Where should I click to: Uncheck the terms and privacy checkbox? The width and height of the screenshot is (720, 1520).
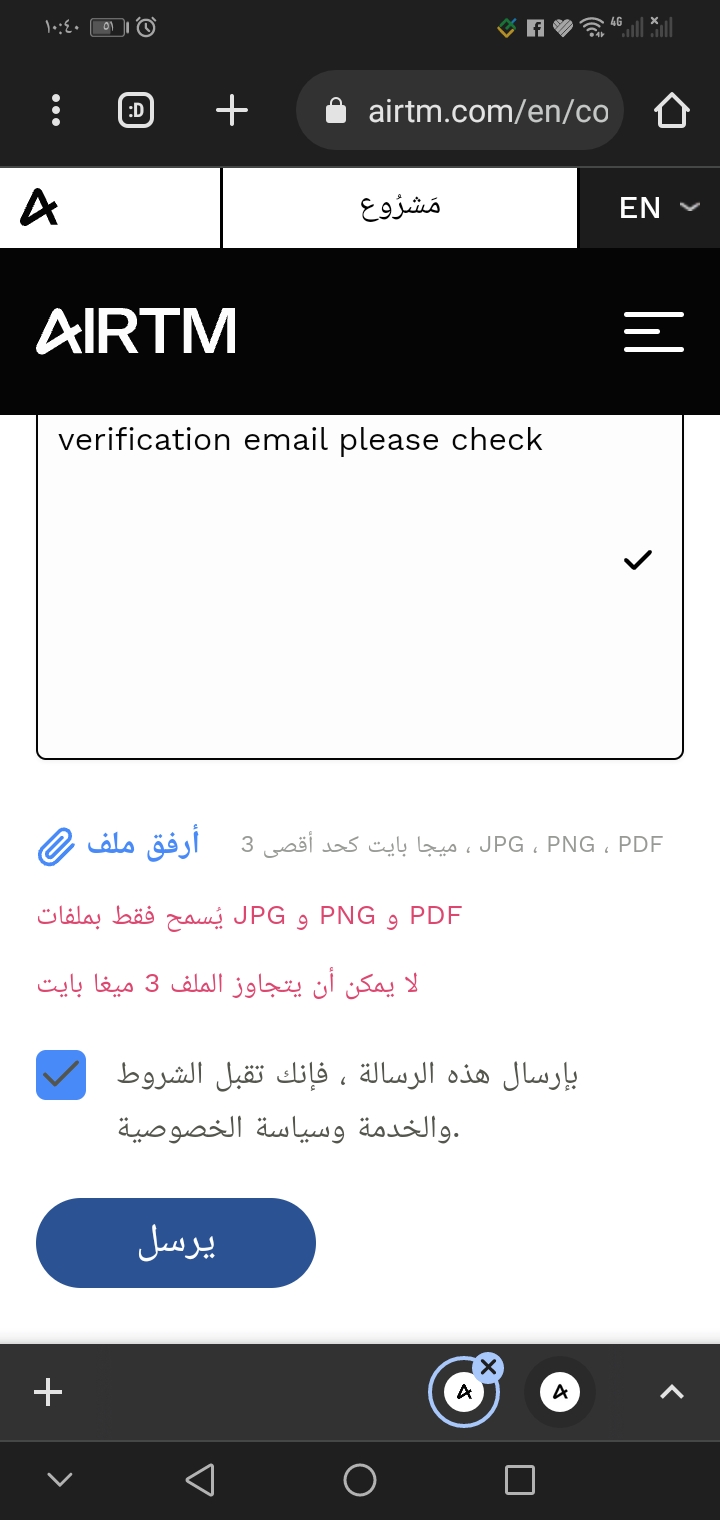point(61,1075)
